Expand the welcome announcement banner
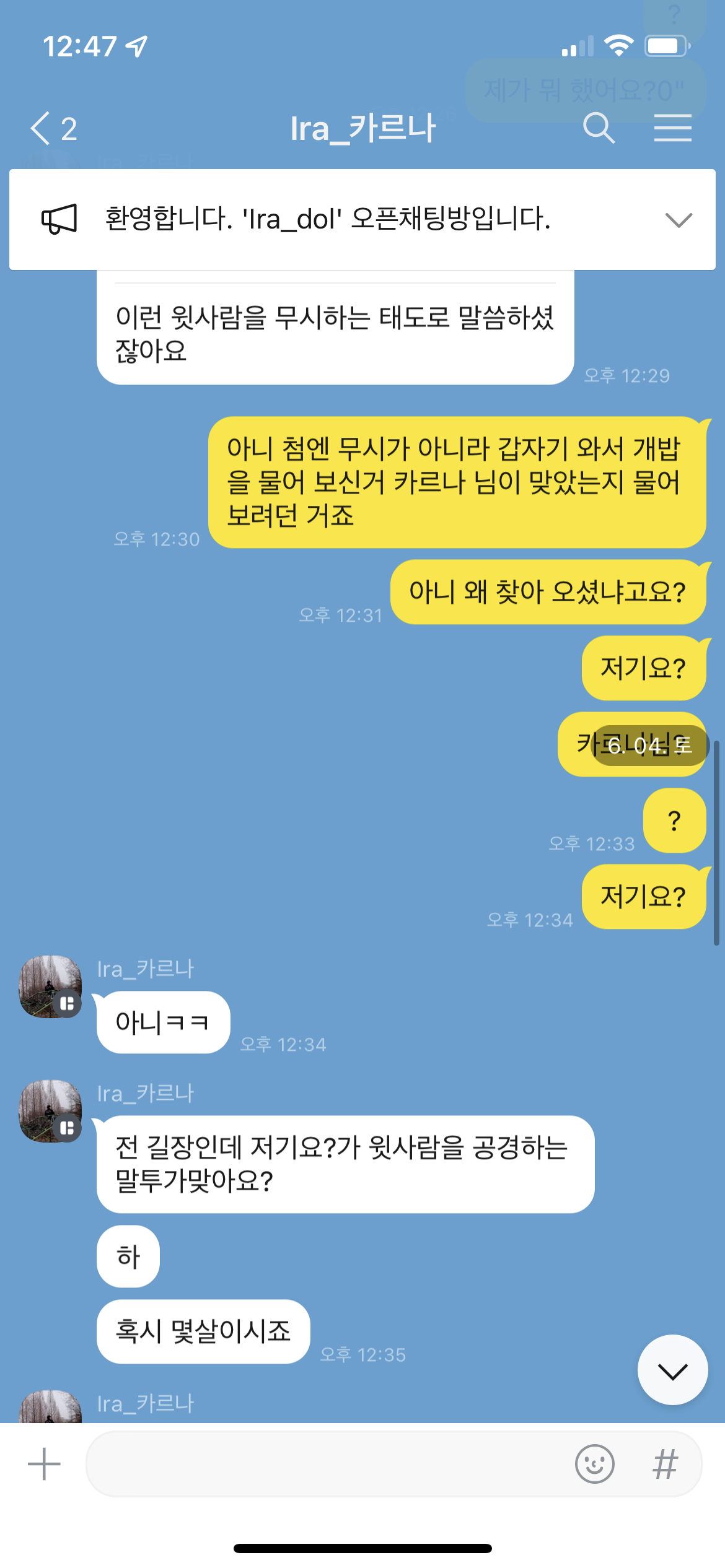This screenshot has height=1568, width=725. coord(678,220)
